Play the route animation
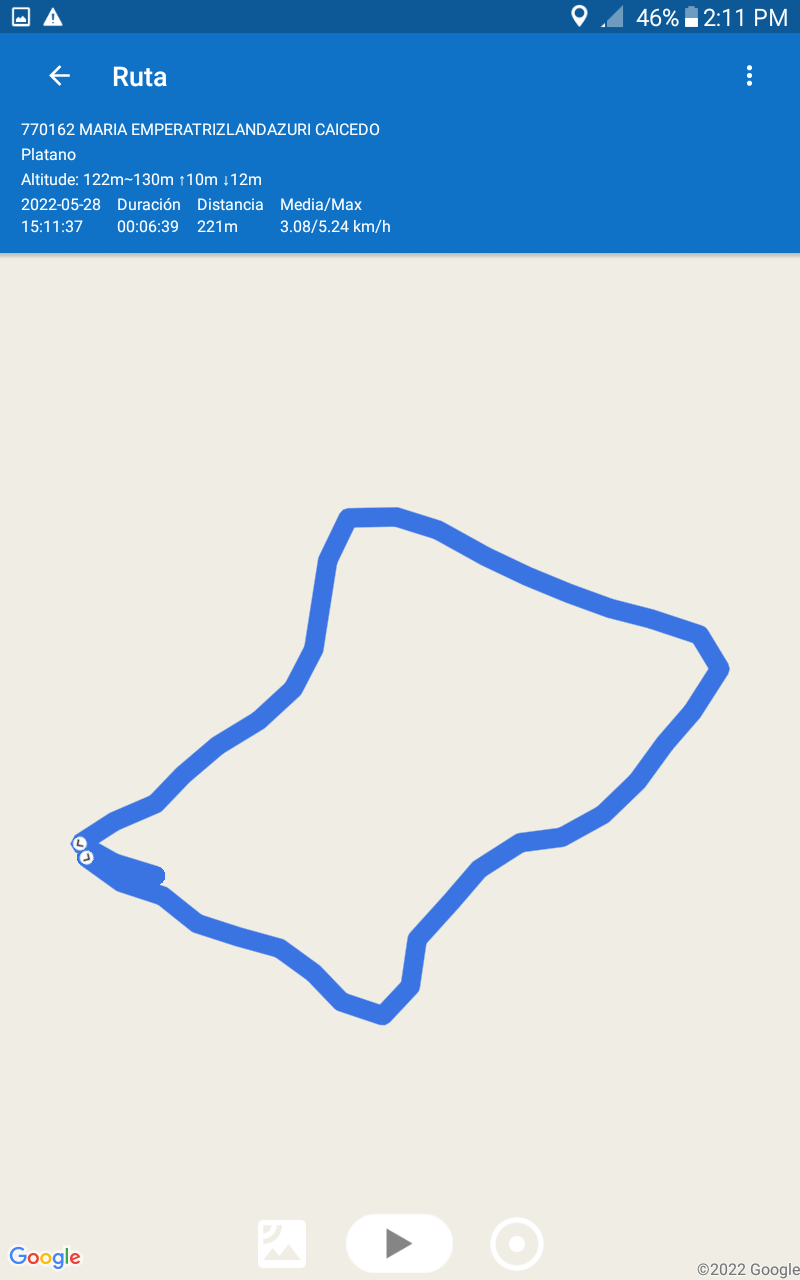Viewport: 800px width, 1280px height. [x=399, y=1243]
